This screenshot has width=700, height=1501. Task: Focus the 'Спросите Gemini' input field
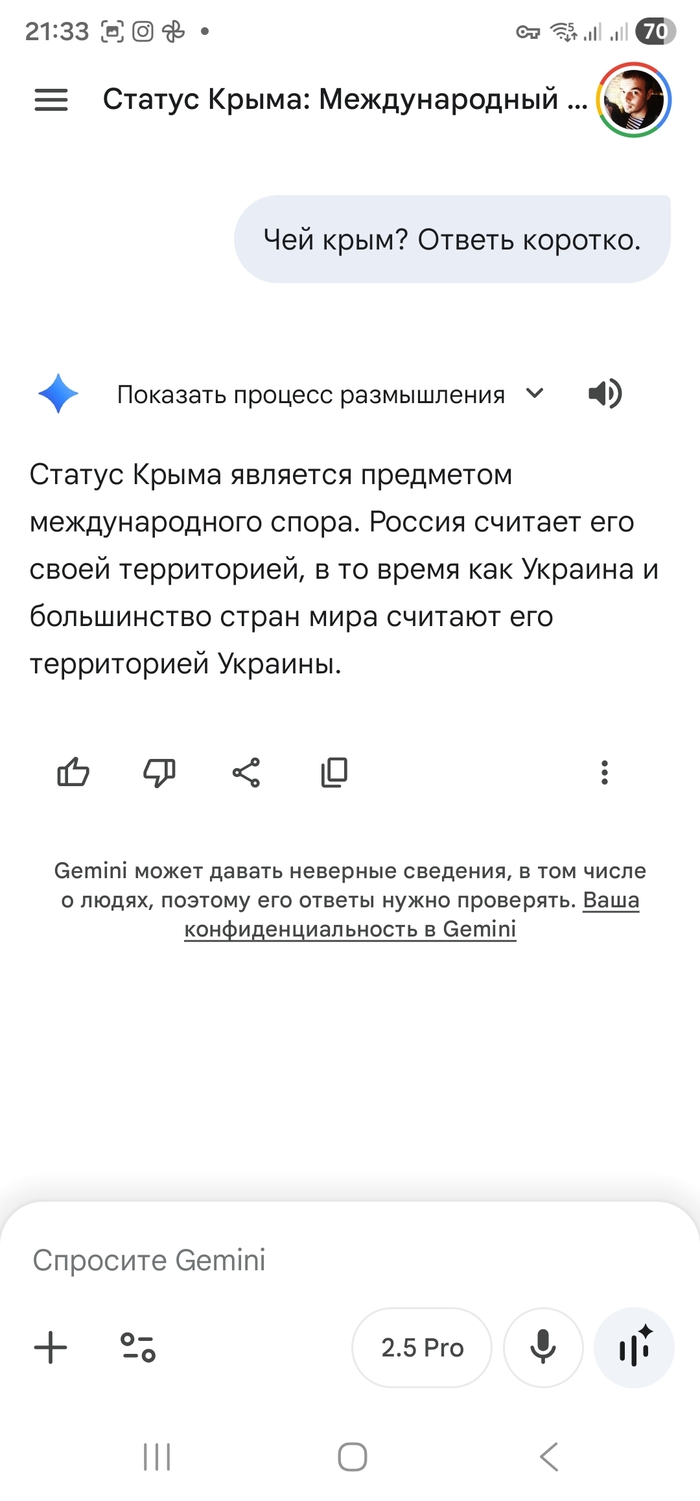coord(300,1260)
